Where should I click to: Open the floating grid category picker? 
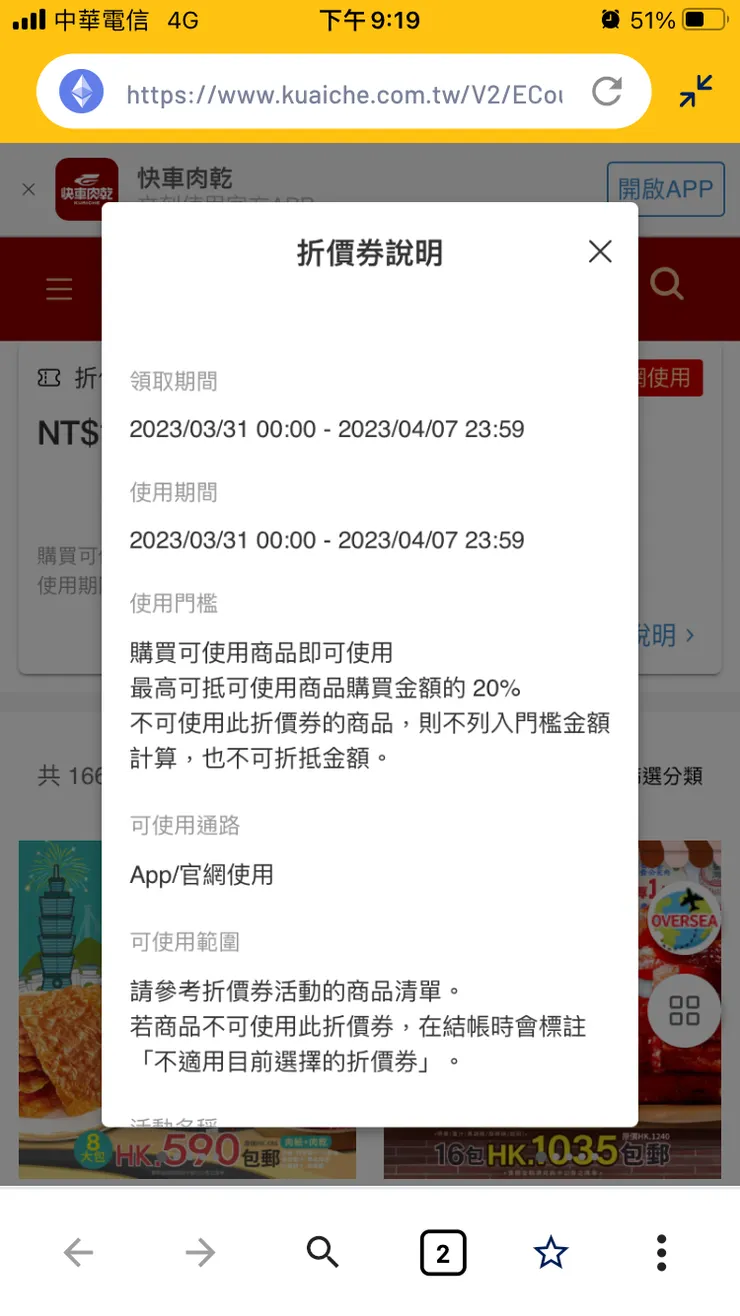pos(683,1010)
